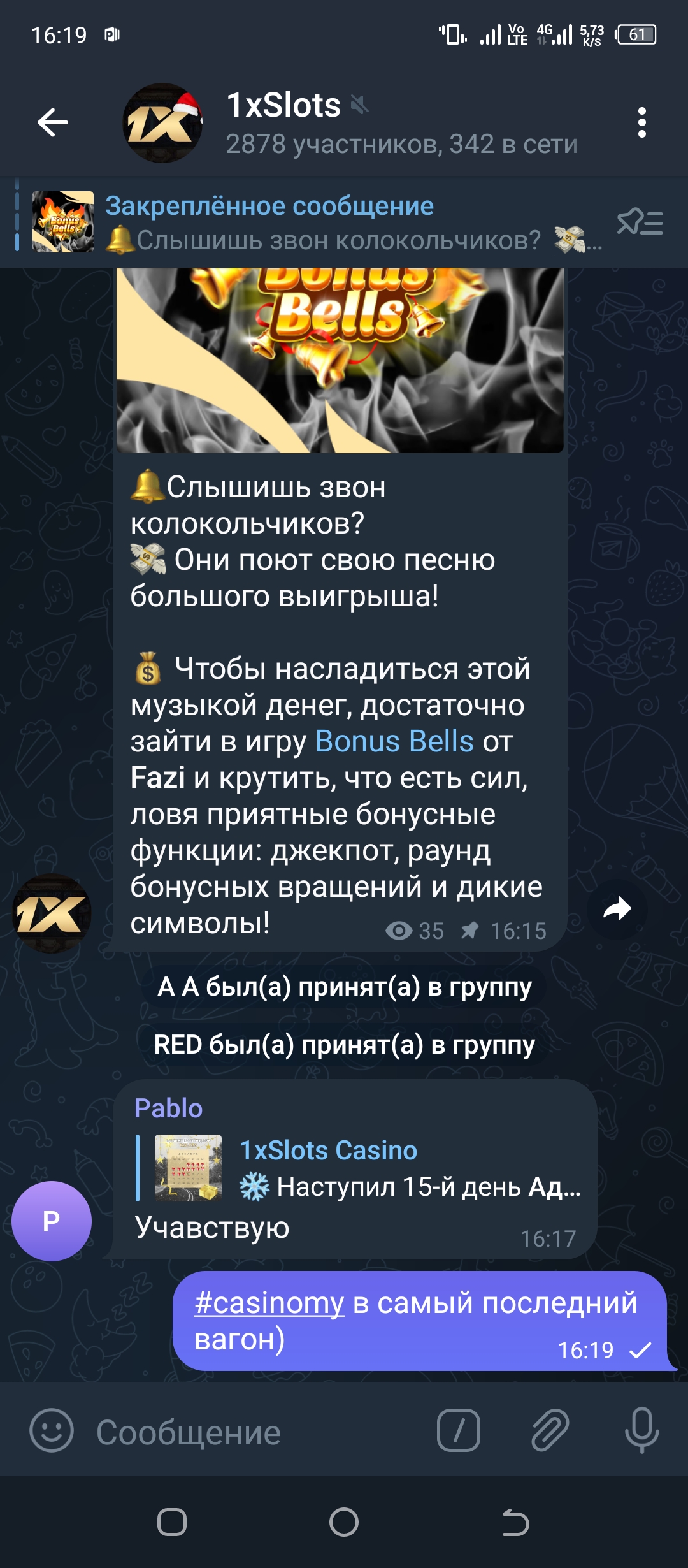Open the emoji picker
The image size is (688, 1568).
(x=52, y=1430)
